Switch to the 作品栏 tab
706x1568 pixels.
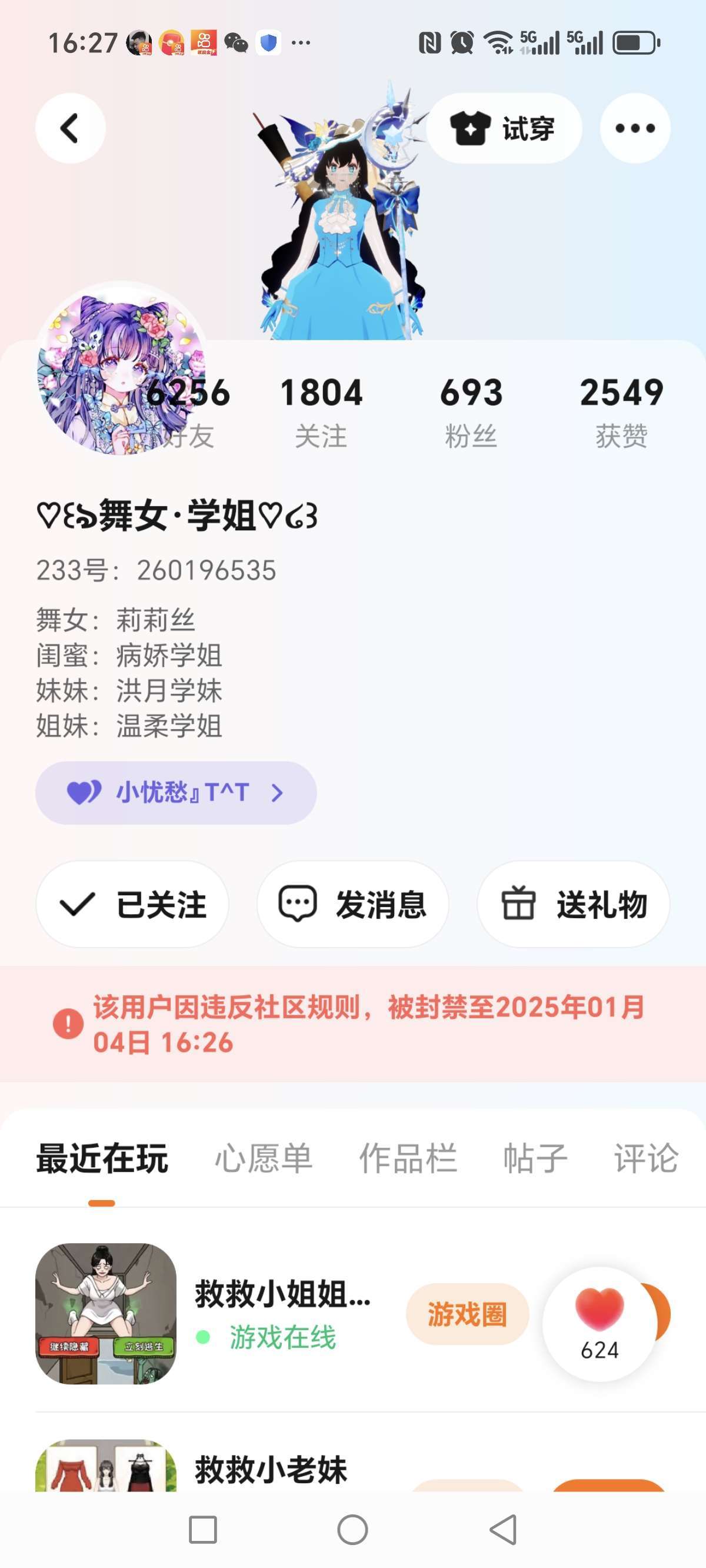click(x=408, y=1158)
